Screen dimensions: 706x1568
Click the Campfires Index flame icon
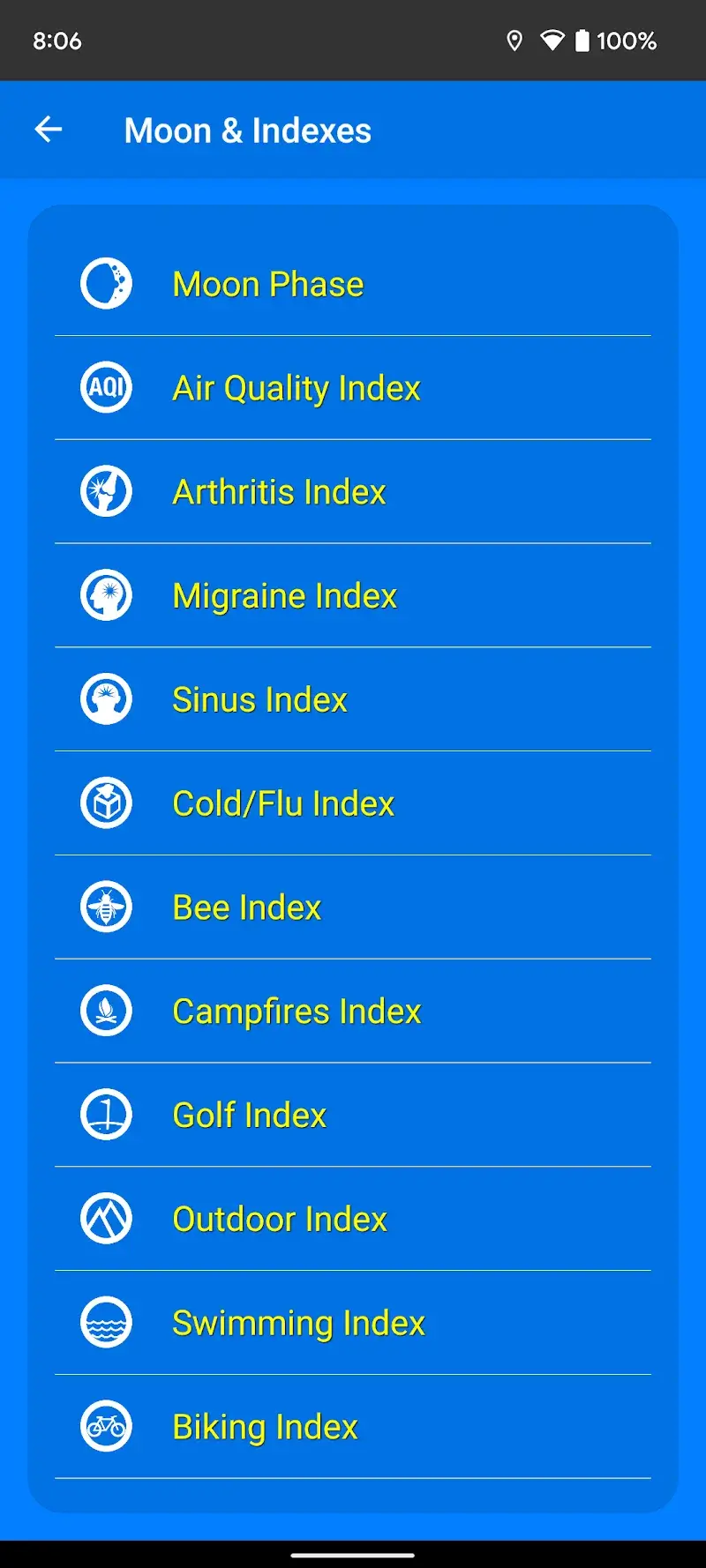coord(106,1010)
